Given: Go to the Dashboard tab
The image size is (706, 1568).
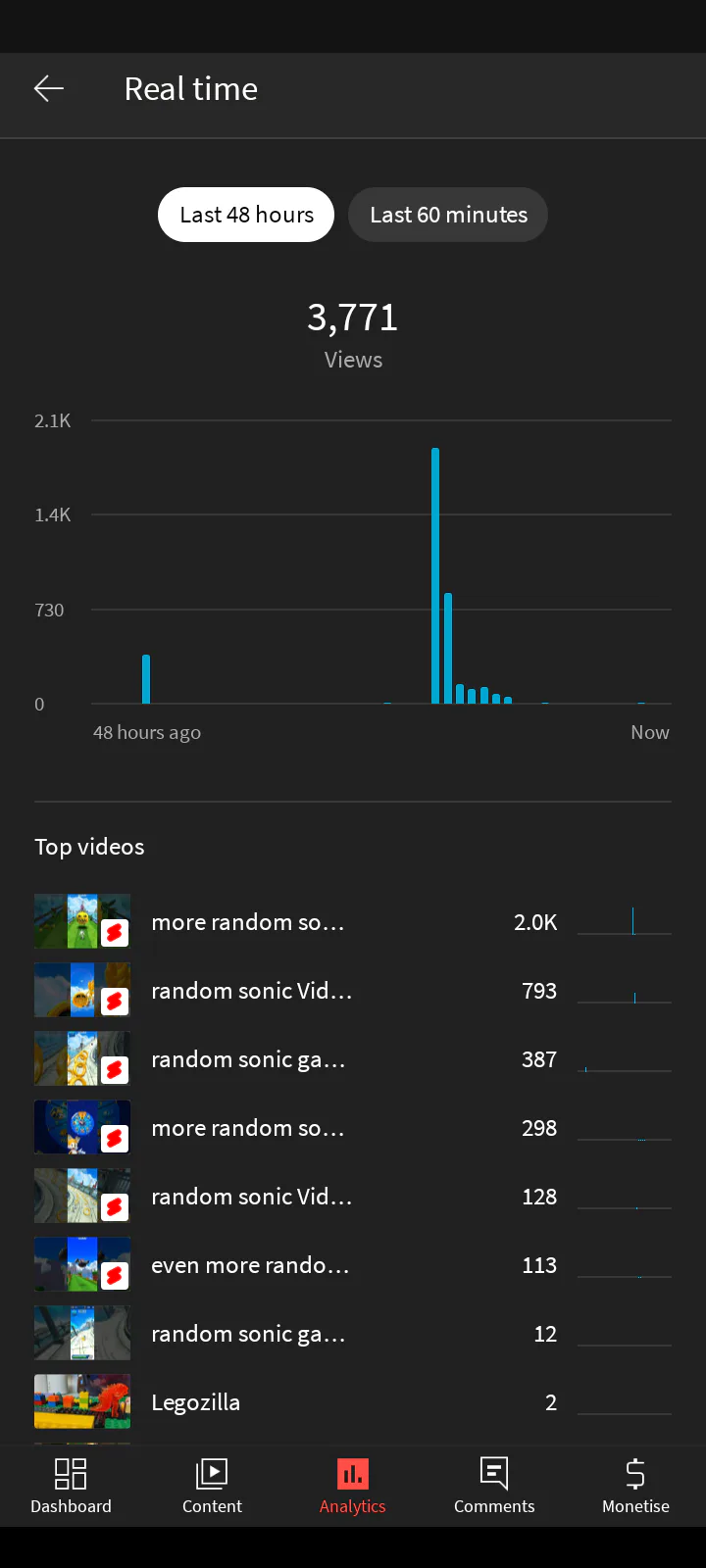Looking at the screenshot, I should tap(71, 1487).
